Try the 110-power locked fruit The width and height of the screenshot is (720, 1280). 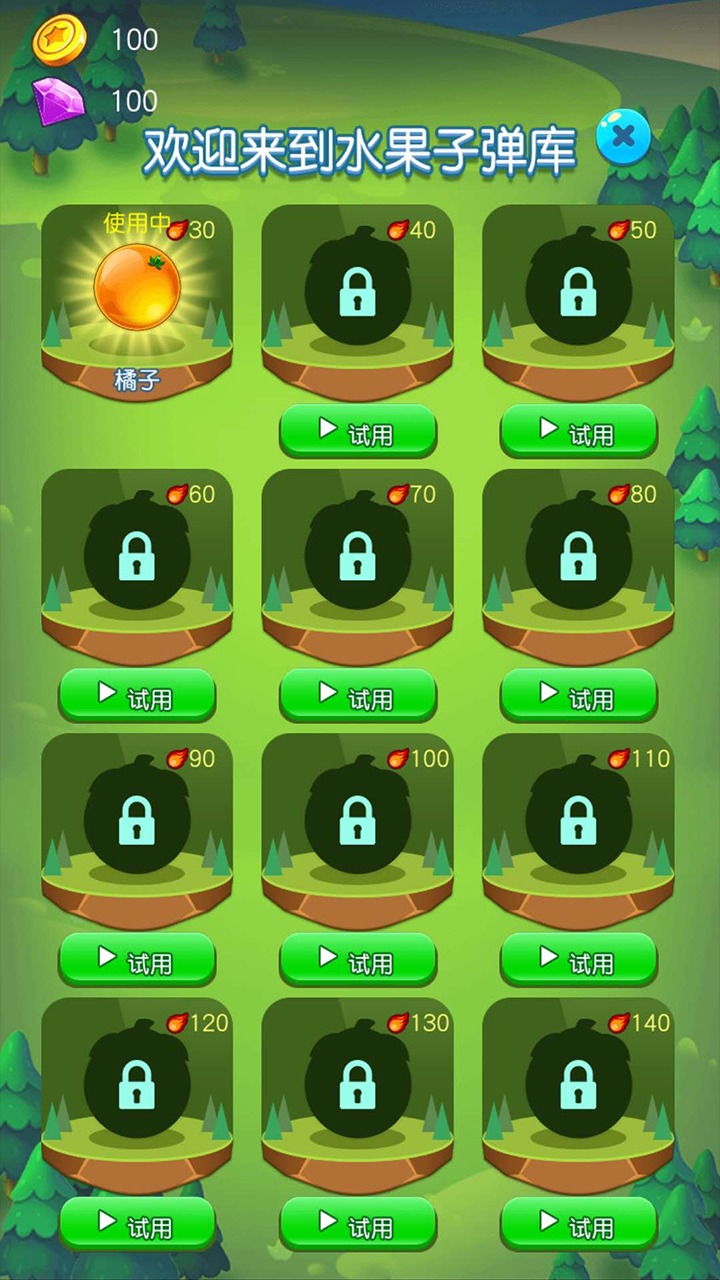[x=579, y=960]
